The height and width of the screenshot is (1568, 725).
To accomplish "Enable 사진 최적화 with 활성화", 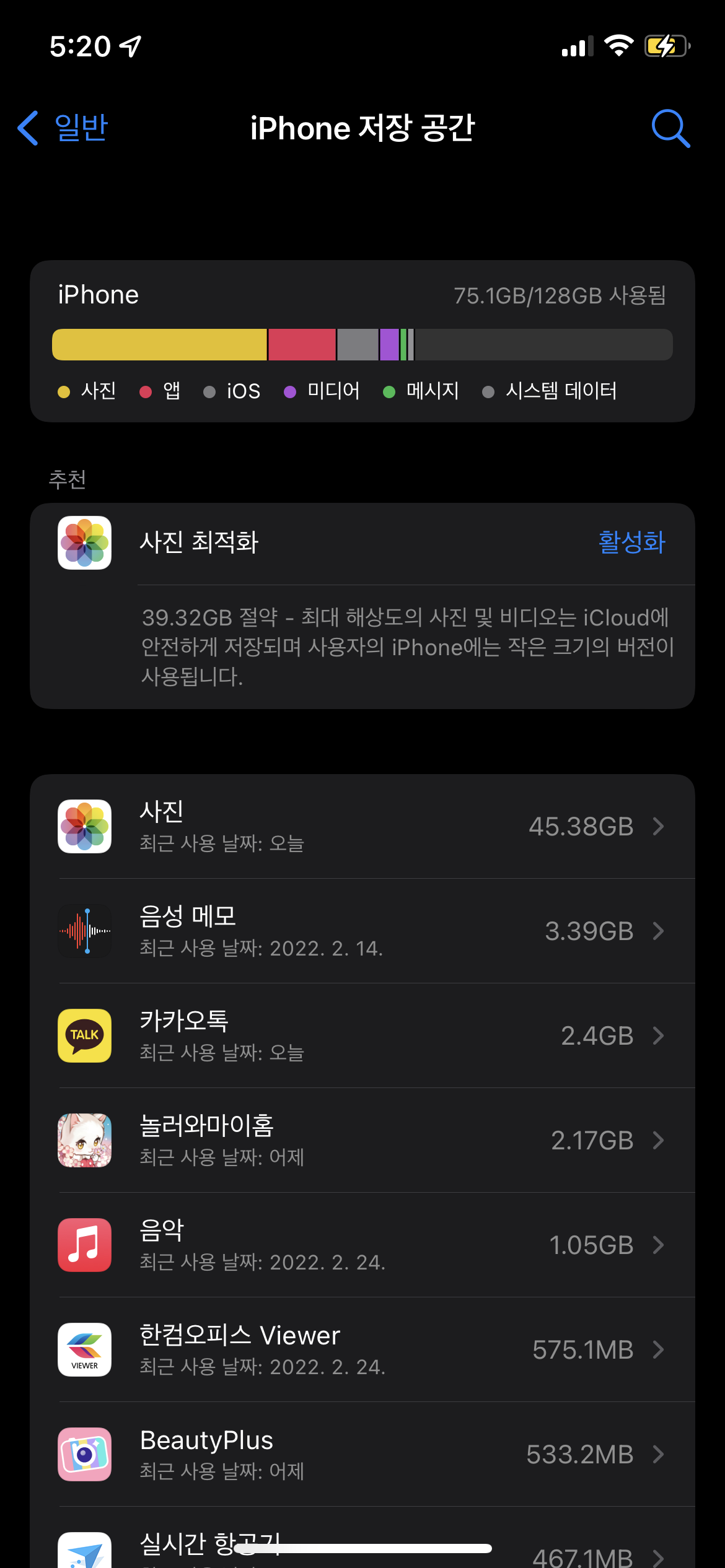I will tap(631, 542).
